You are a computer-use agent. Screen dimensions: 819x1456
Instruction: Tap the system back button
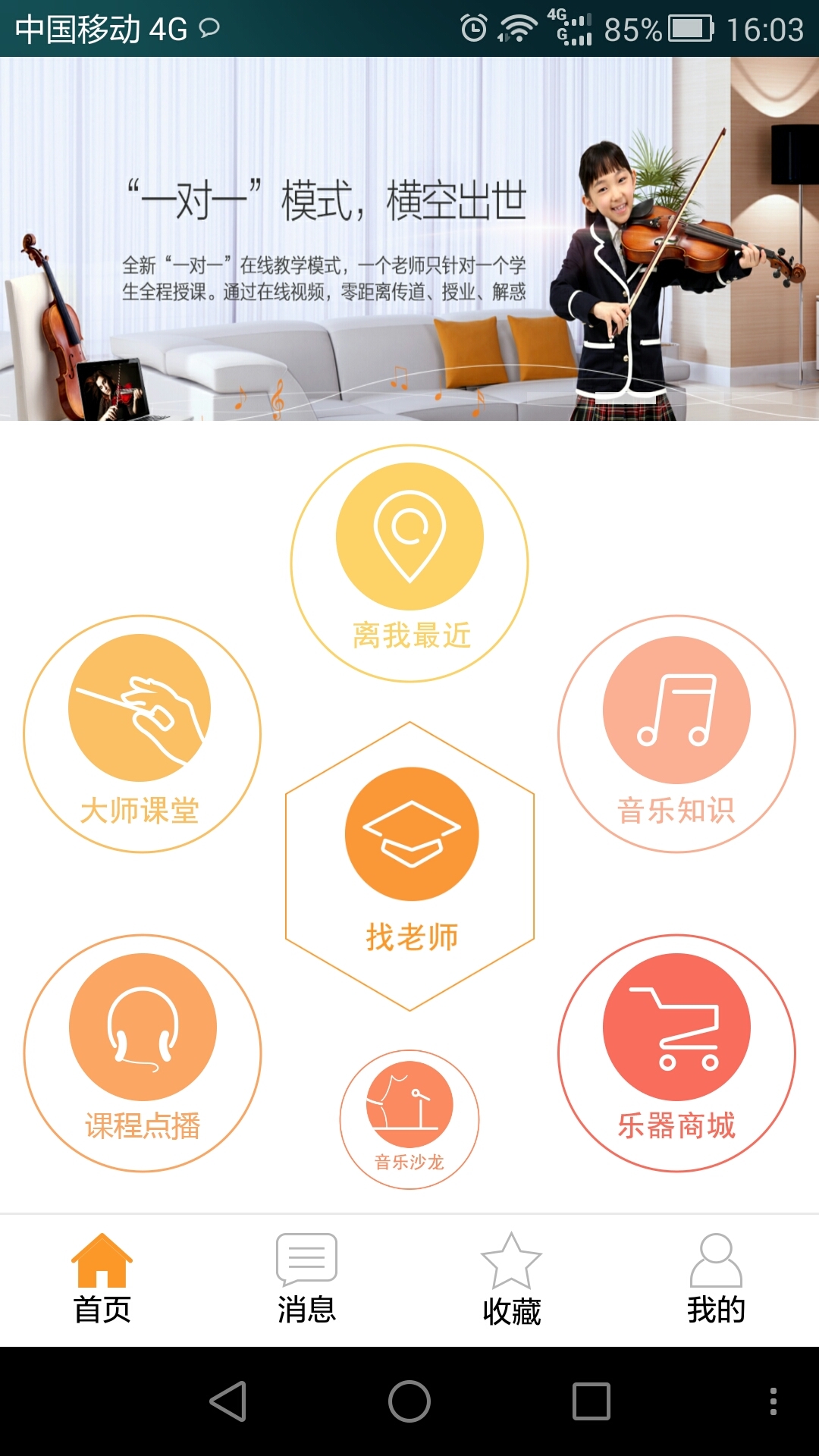point(227,1401)
